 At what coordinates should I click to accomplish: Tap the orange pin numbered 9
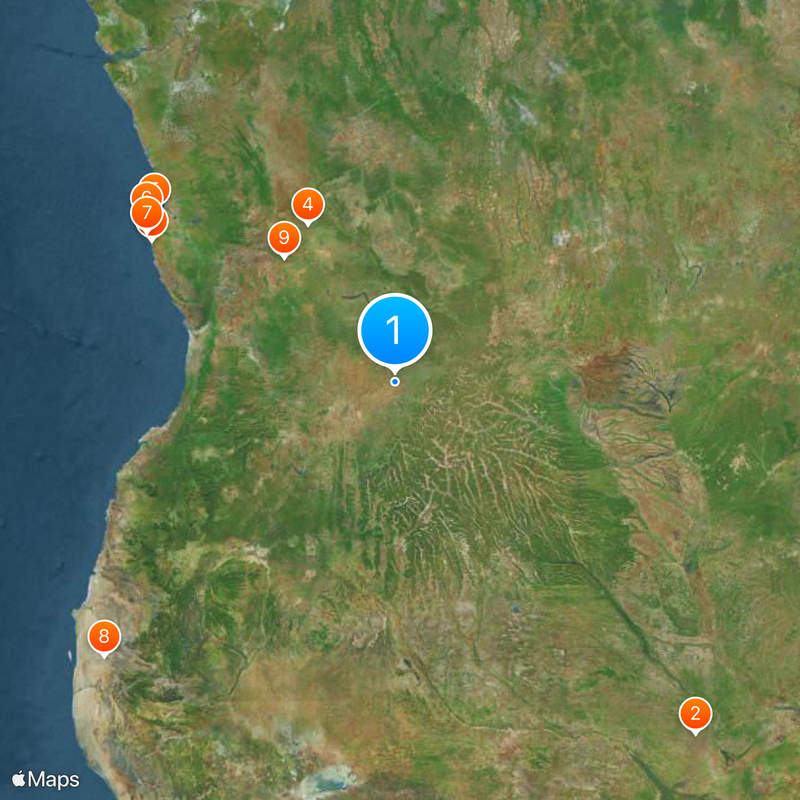[x=284, y=238]
